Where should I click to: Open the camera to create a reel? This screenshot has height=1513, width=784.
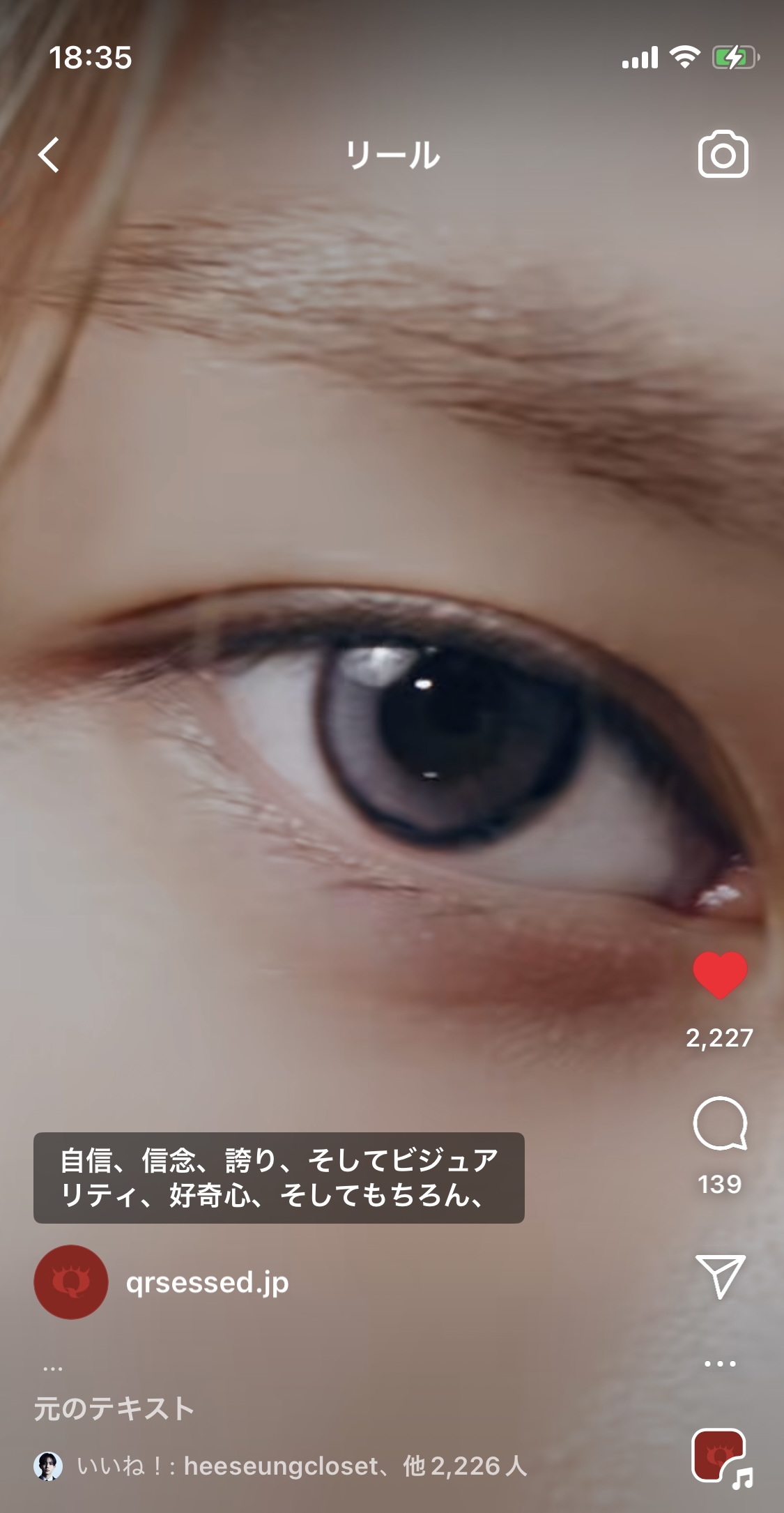(723, 154)
